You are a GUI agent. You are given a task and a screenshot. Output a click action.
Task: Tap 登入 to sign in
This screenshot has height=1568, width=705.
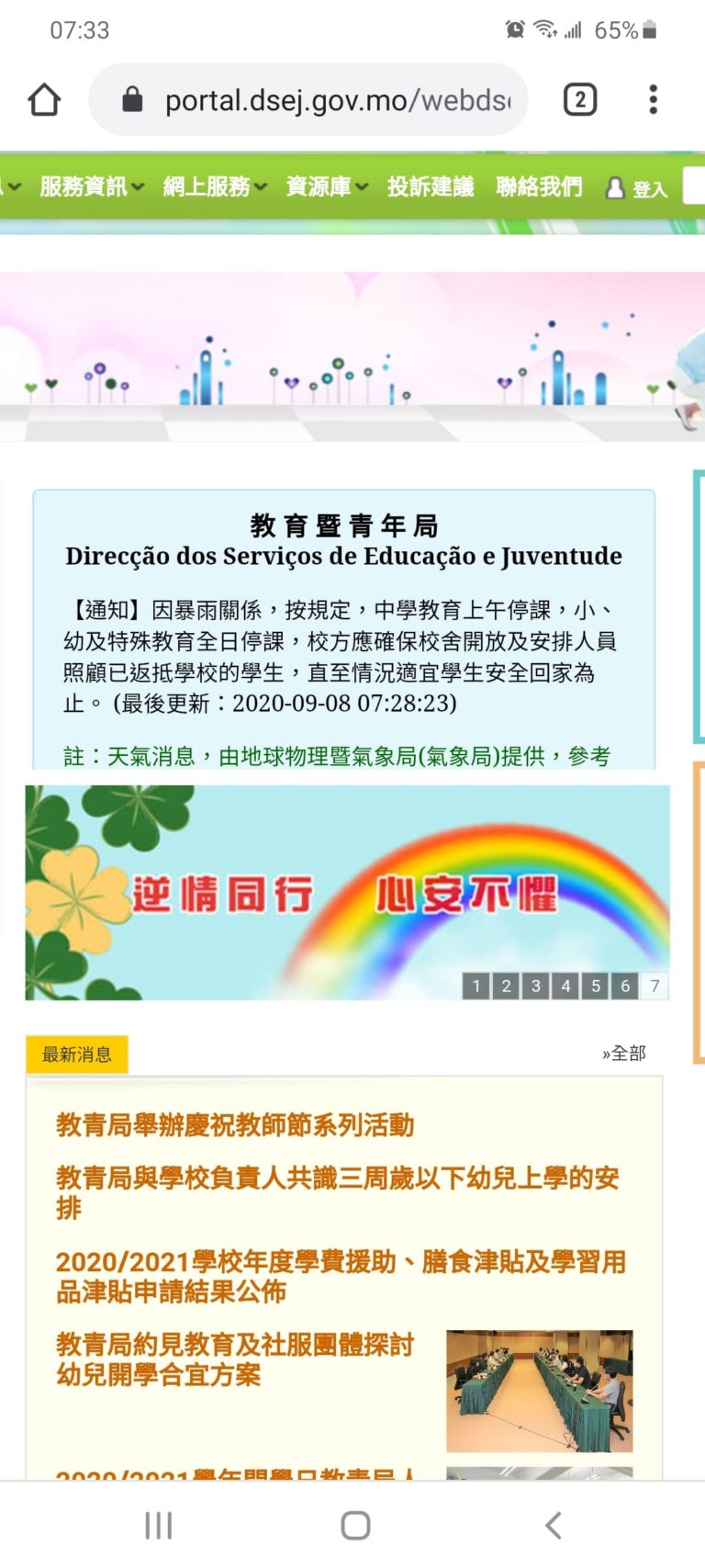tap(636, 188)
